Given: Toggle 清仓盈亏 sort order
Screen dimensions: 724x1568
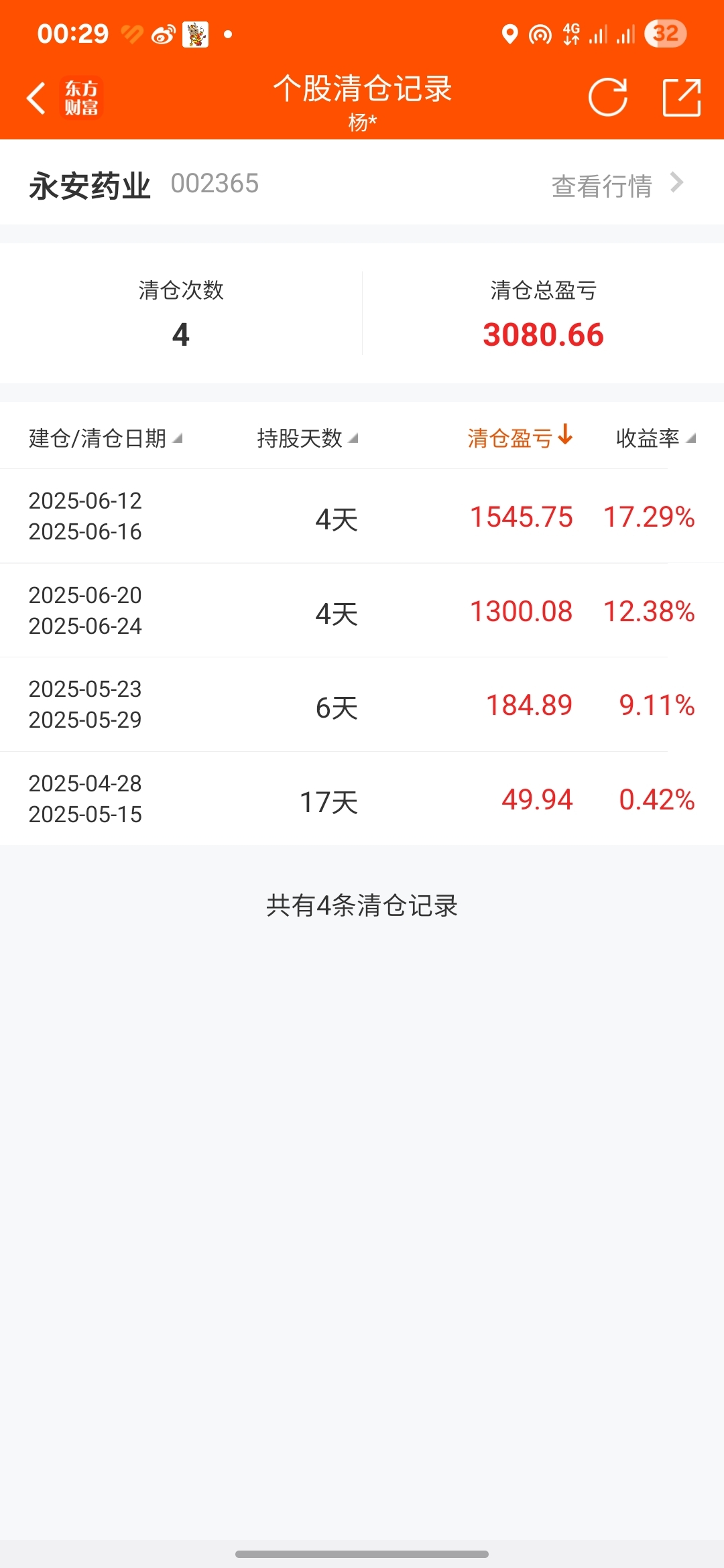Looking at the screenshot, I should pos(520,438).
